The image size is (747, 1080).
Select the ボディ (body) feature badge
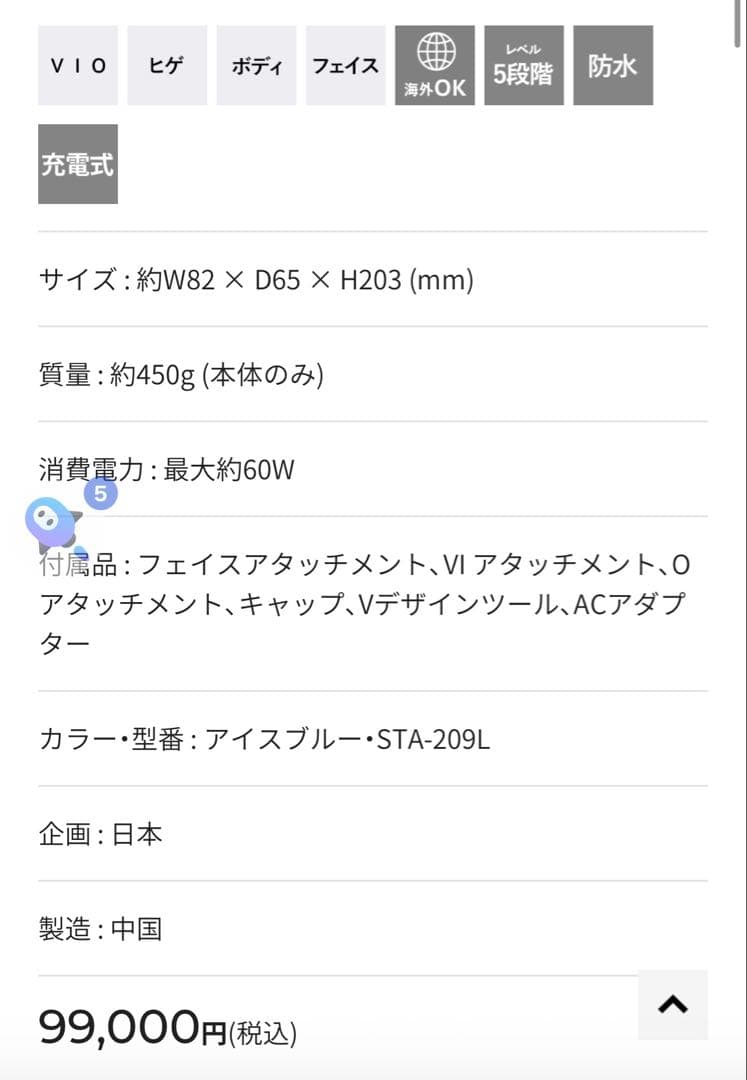(x=256, y=65)
